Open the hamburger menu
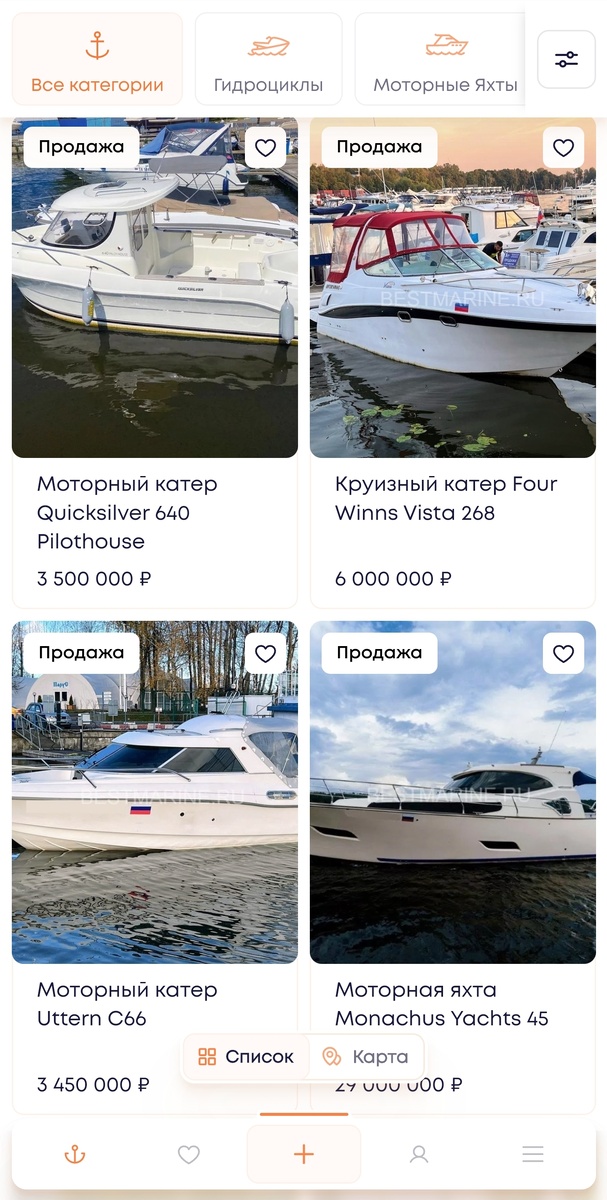 click(x=533, y=1155)
